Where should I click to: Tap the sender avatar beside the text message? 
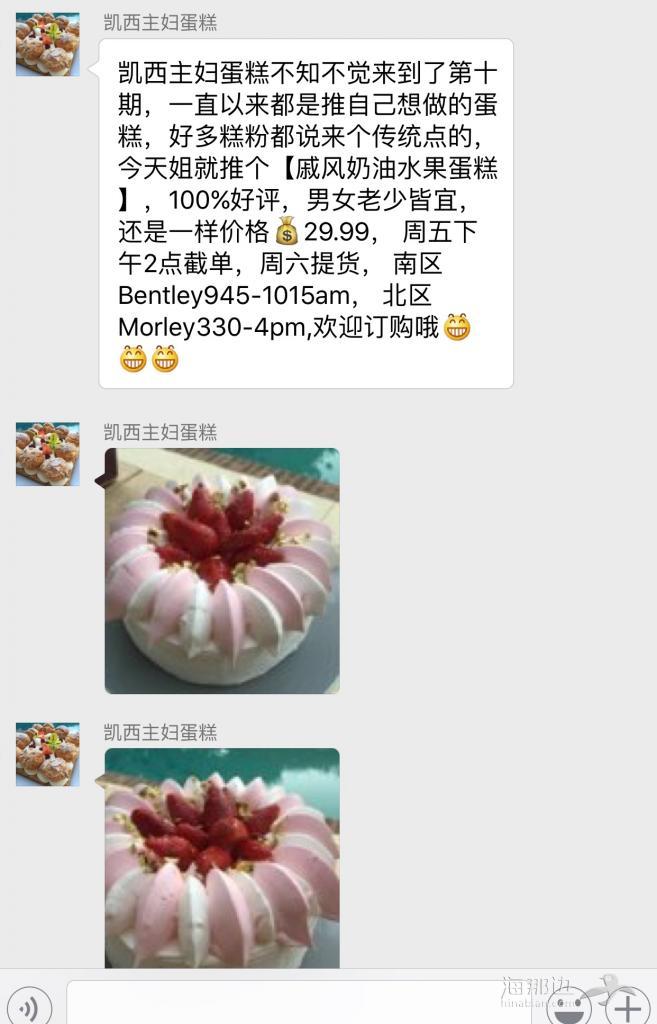[x=47, y=46]
